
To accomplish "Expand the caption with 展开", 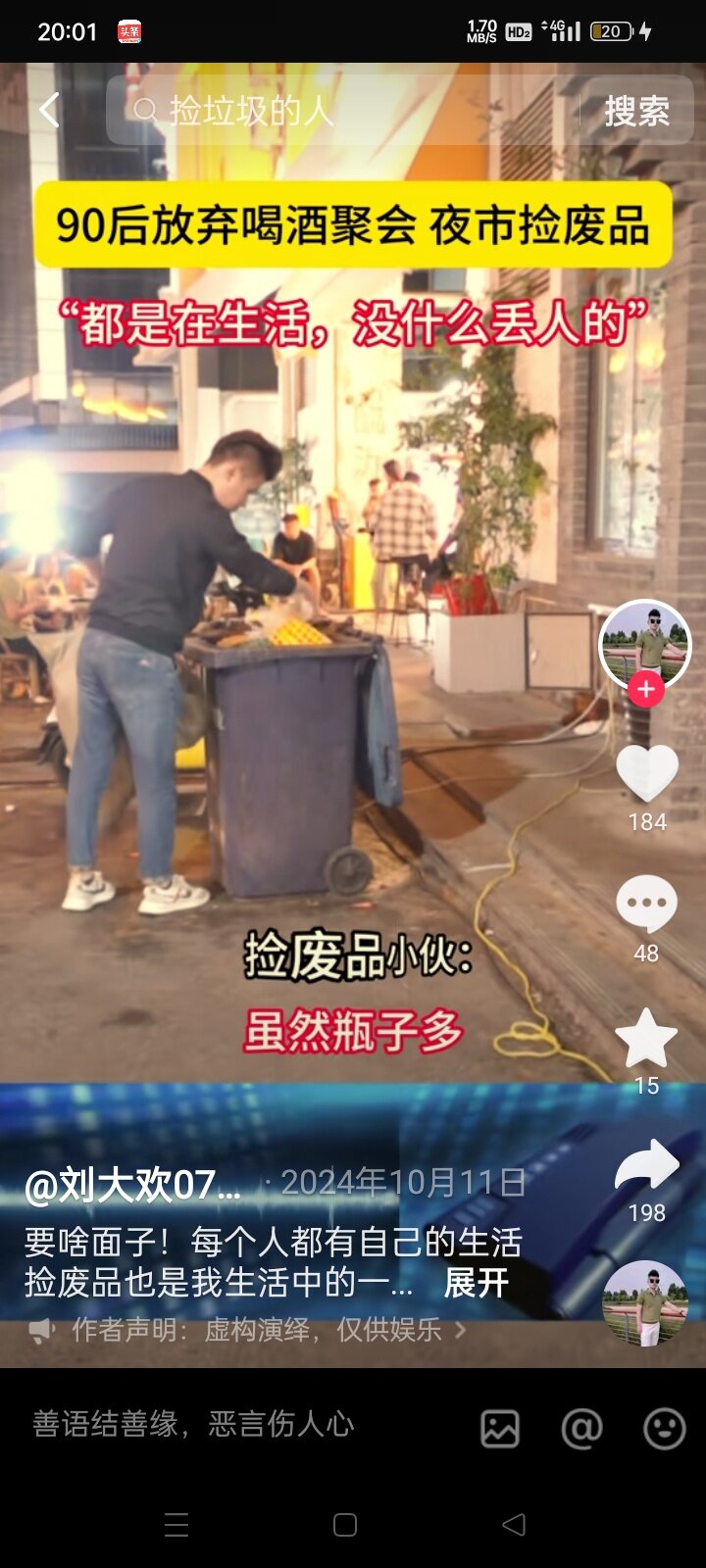I will pyautogui.click(x=476, y=1282).
